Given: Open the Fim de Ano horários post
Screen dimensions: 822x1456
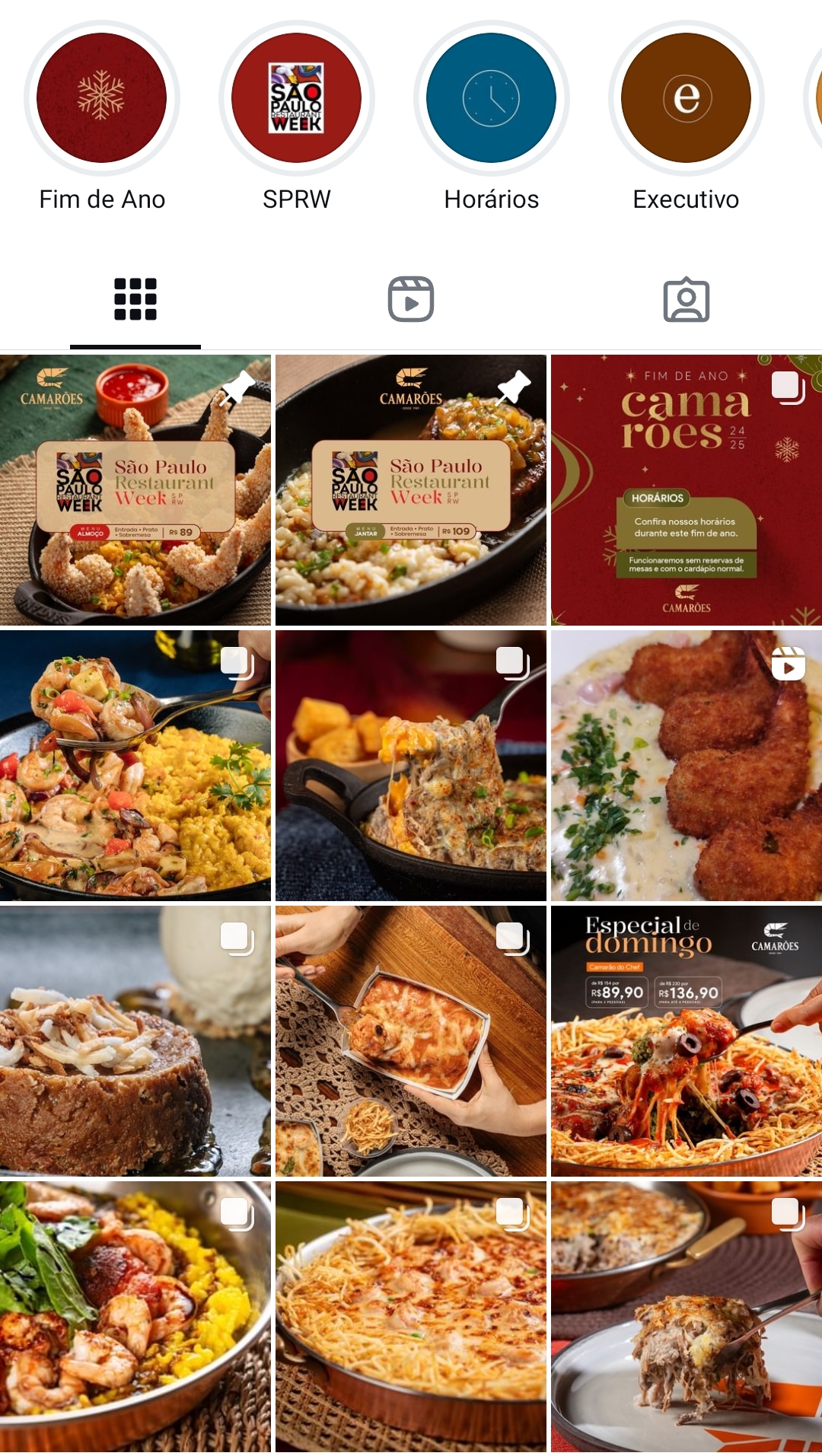Looking at the screenshot, I should (x=686, y=490).
